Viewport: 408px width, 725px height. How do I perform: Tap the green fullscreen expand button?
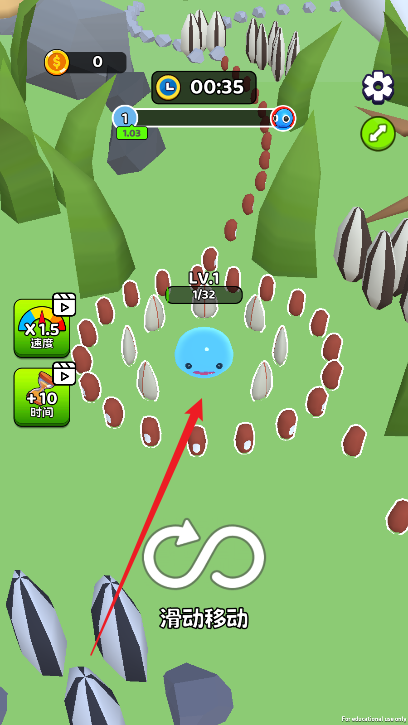(x=378, y=134)
